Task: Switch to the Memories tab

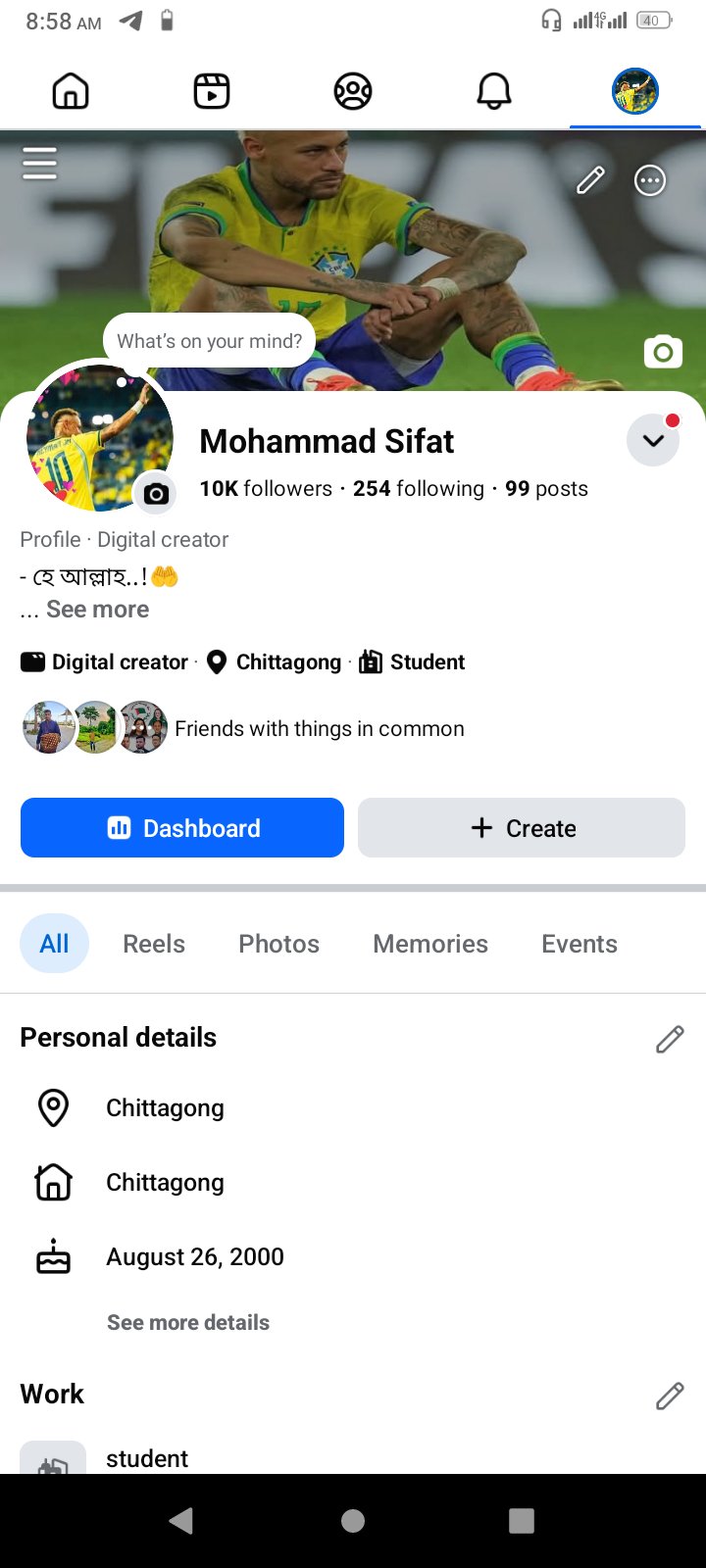Action: (430, 944)
